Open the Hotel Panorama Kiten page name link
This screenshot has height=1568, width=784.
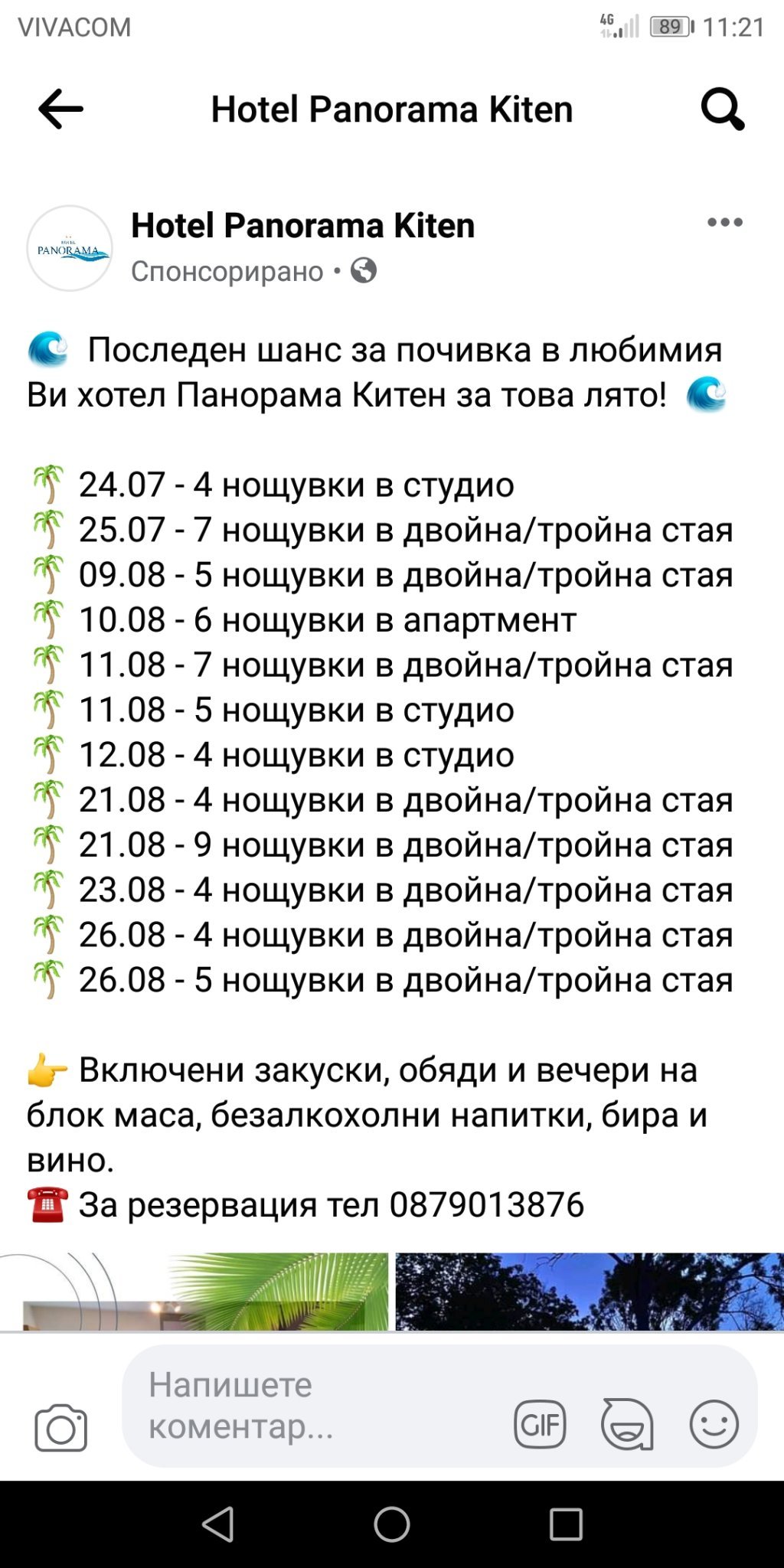click(x=303, y=225)
